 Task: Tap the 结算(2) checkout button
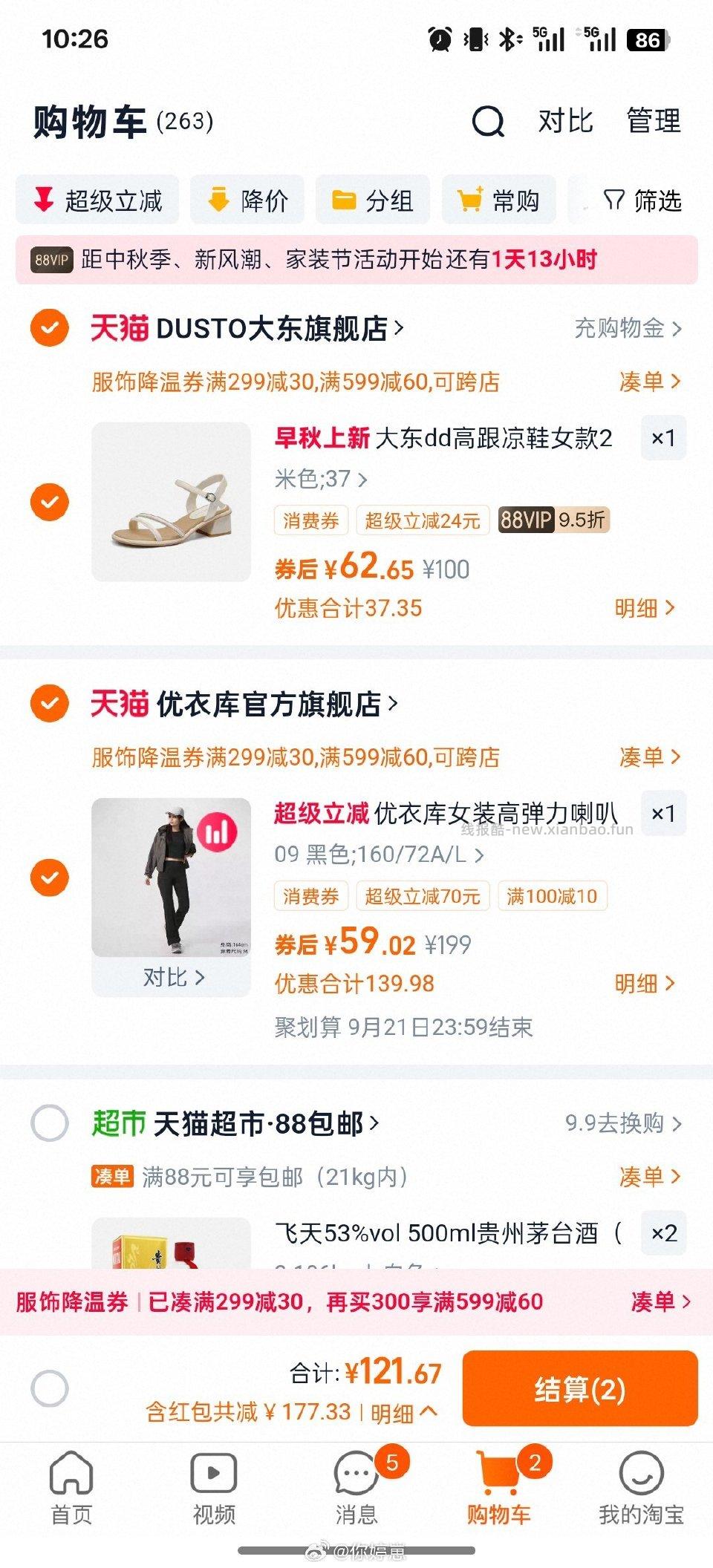click(580, 1391)
